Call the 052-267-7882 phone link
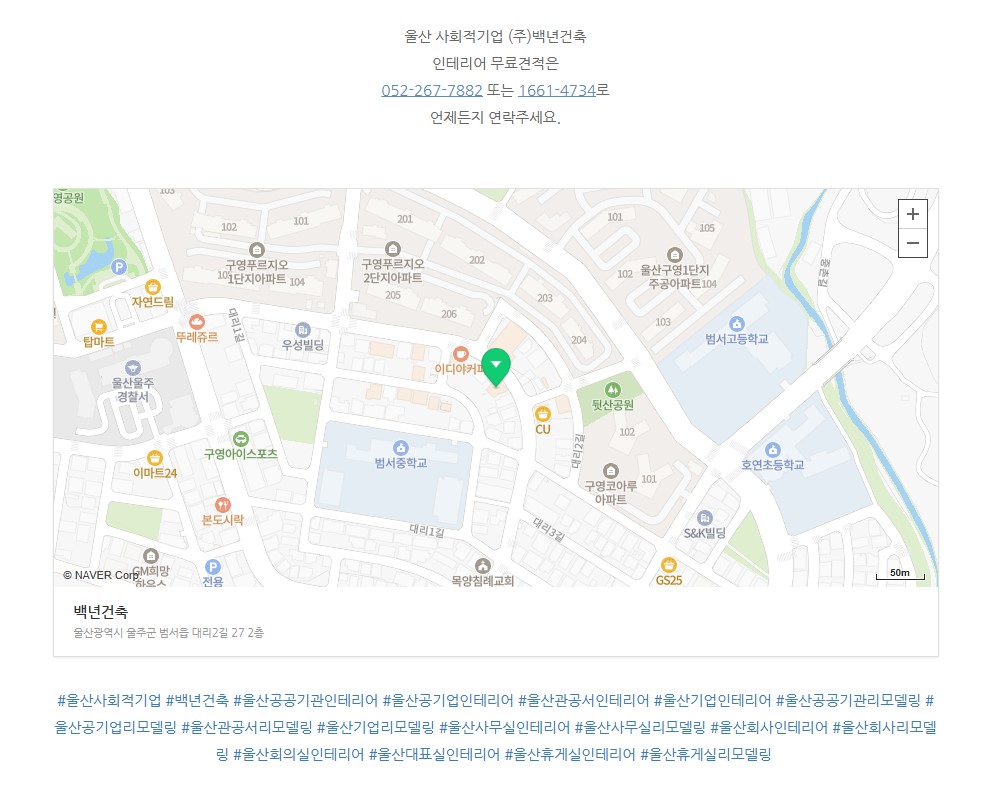The width and height of the screenshot is (989, 801). (431, 90)
